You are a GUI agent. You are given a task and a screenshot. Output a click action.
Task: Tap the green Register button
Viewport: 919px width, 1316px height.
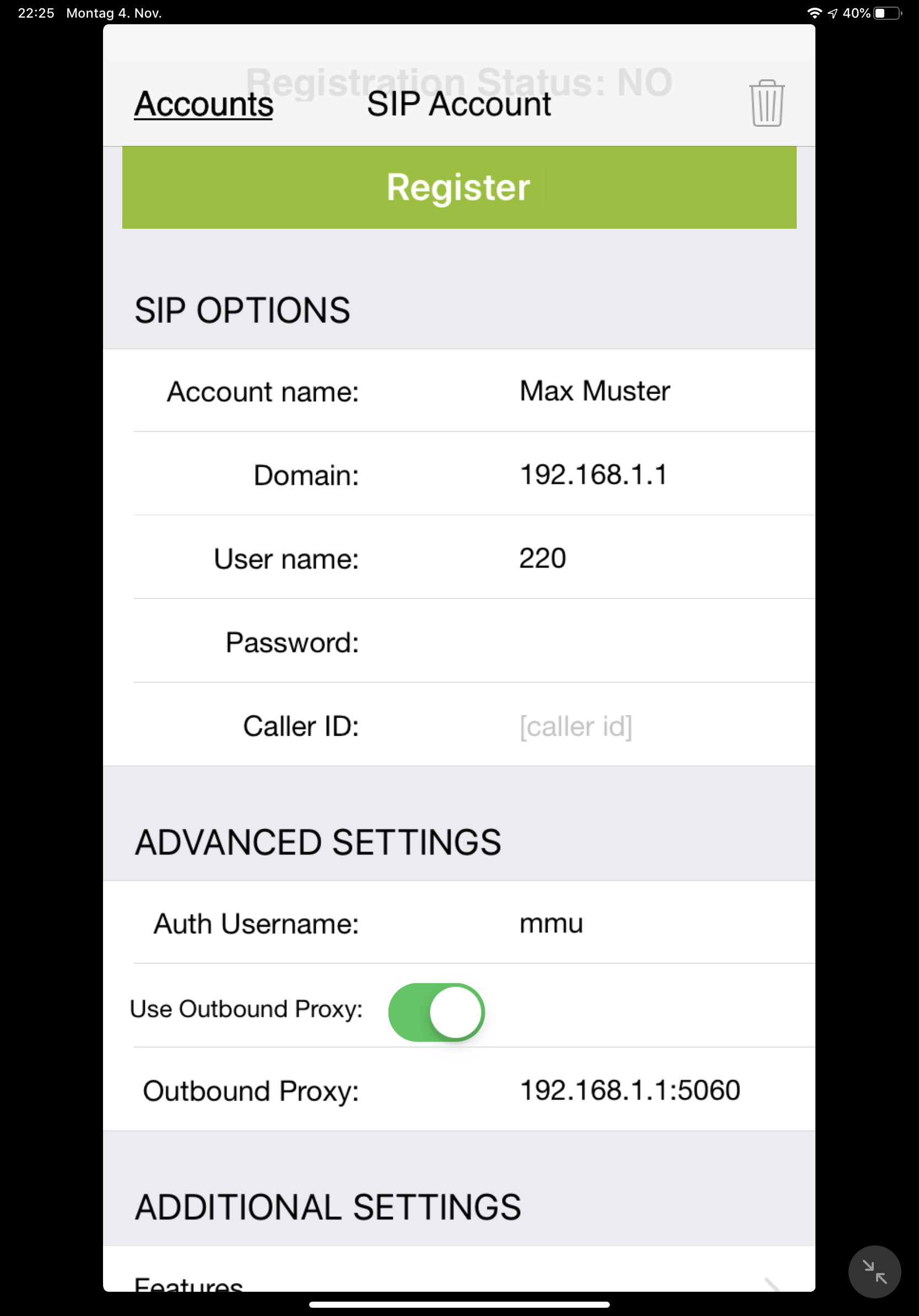459,187
